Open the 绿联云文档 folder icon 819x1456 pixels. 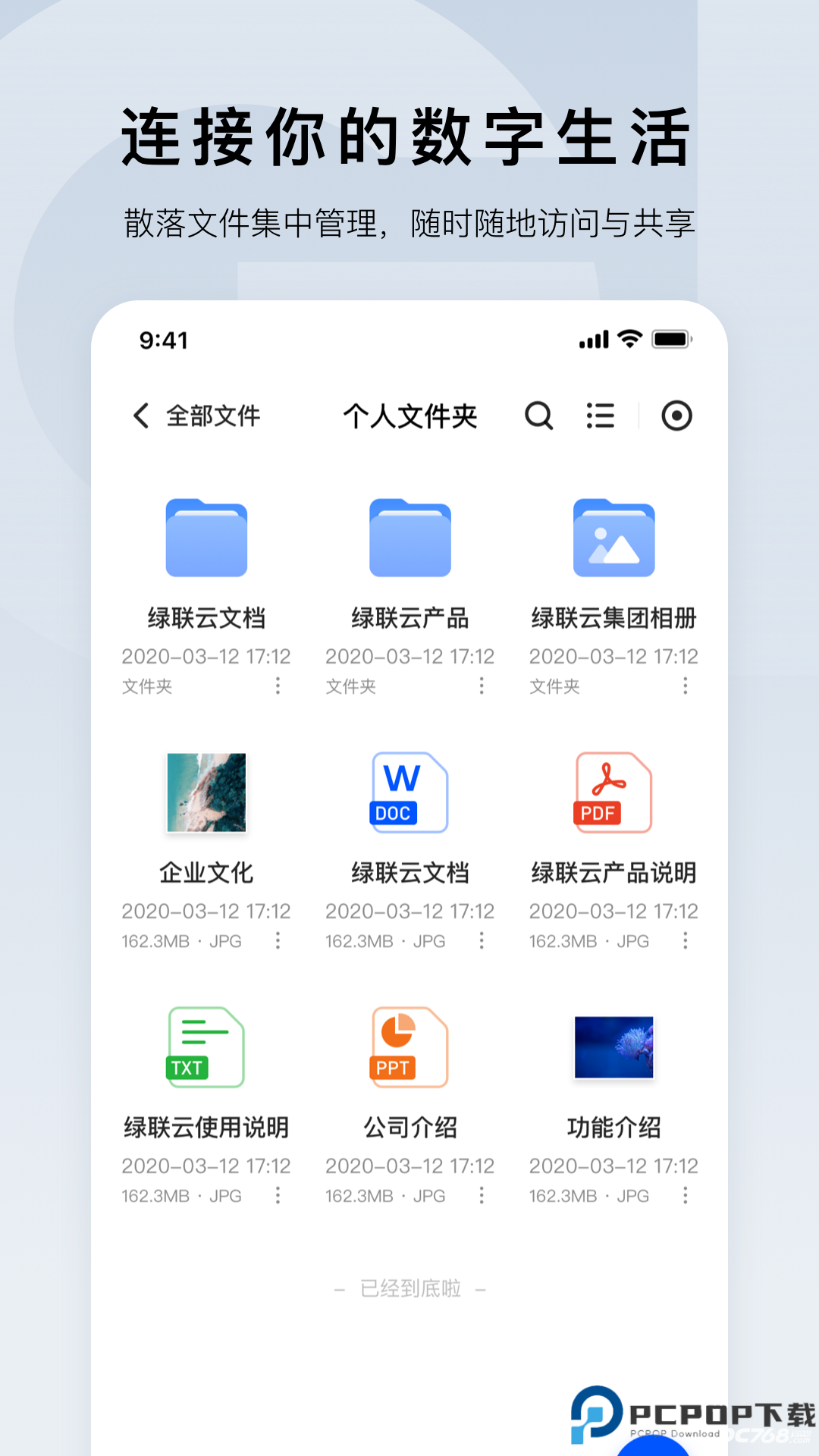coord(206,538)
